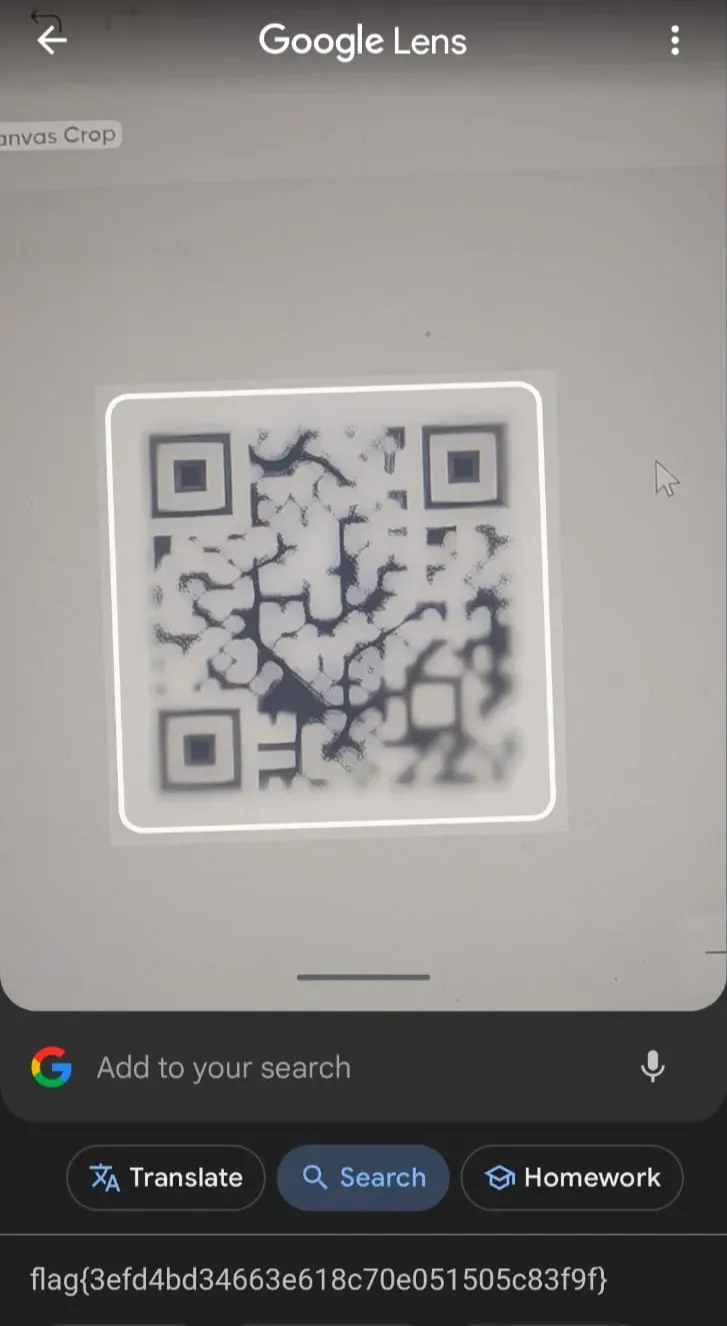
Task: Select the Search chip
Action: pyautogui.click(x=363, y=1177)
